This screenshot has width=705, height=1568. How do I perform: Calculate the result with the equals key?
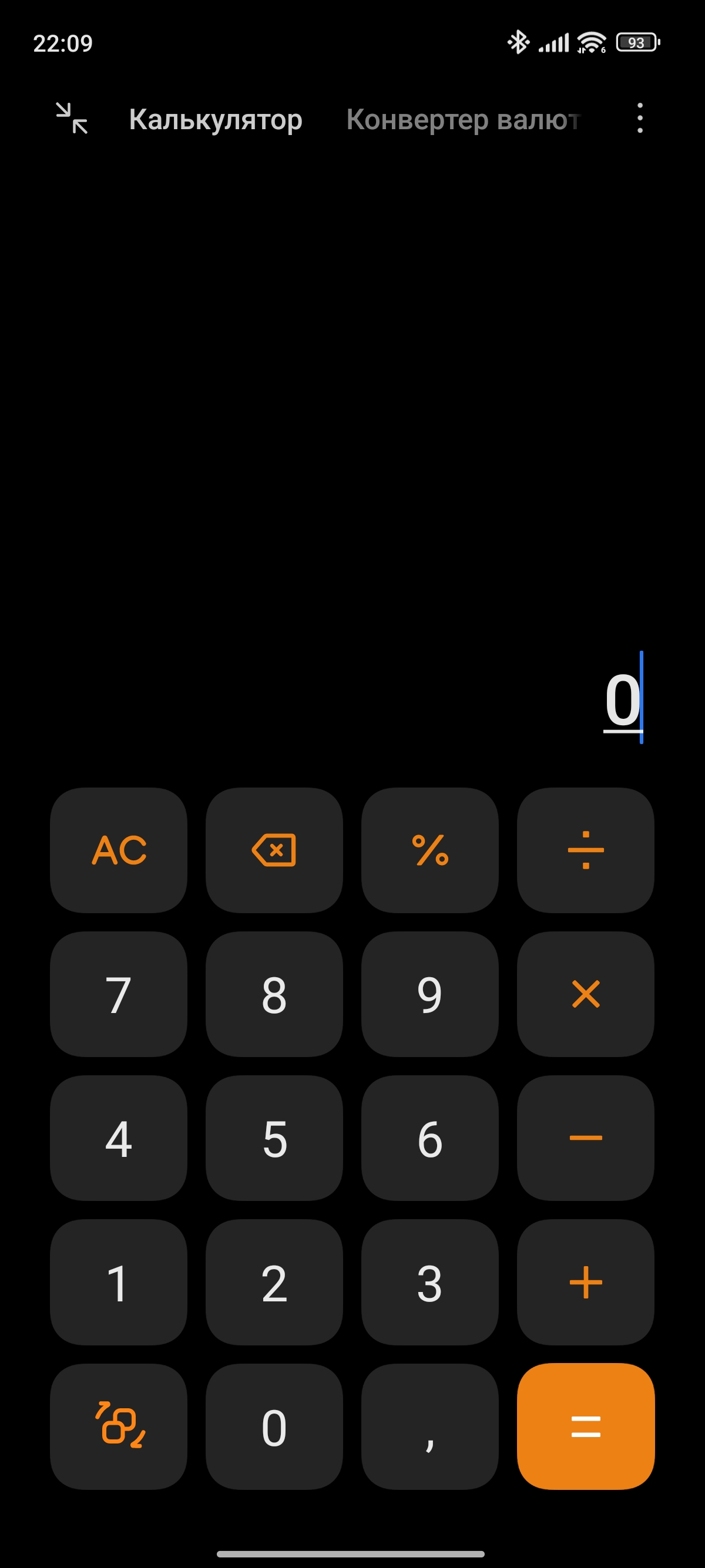tap(586, 1426)
